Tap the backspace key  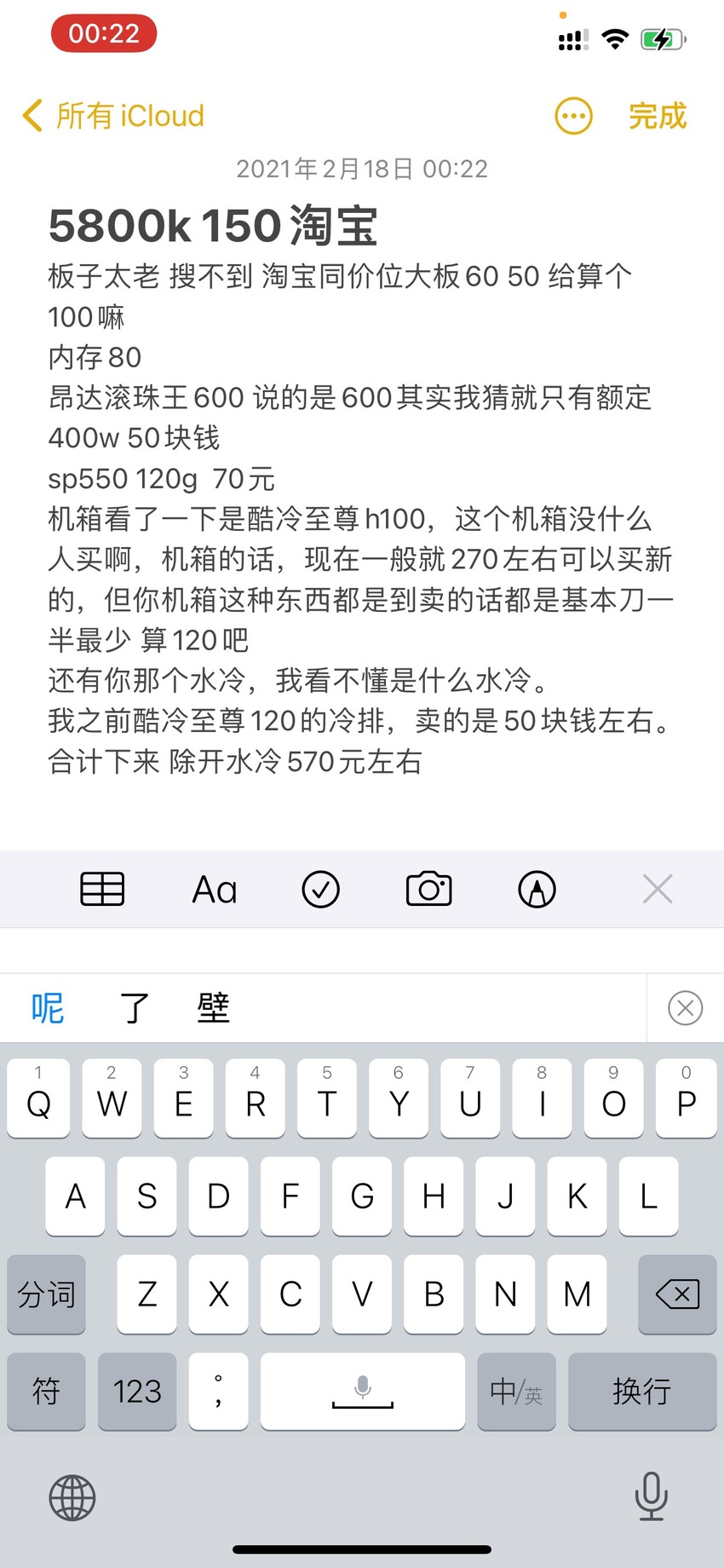[677, 1294]
